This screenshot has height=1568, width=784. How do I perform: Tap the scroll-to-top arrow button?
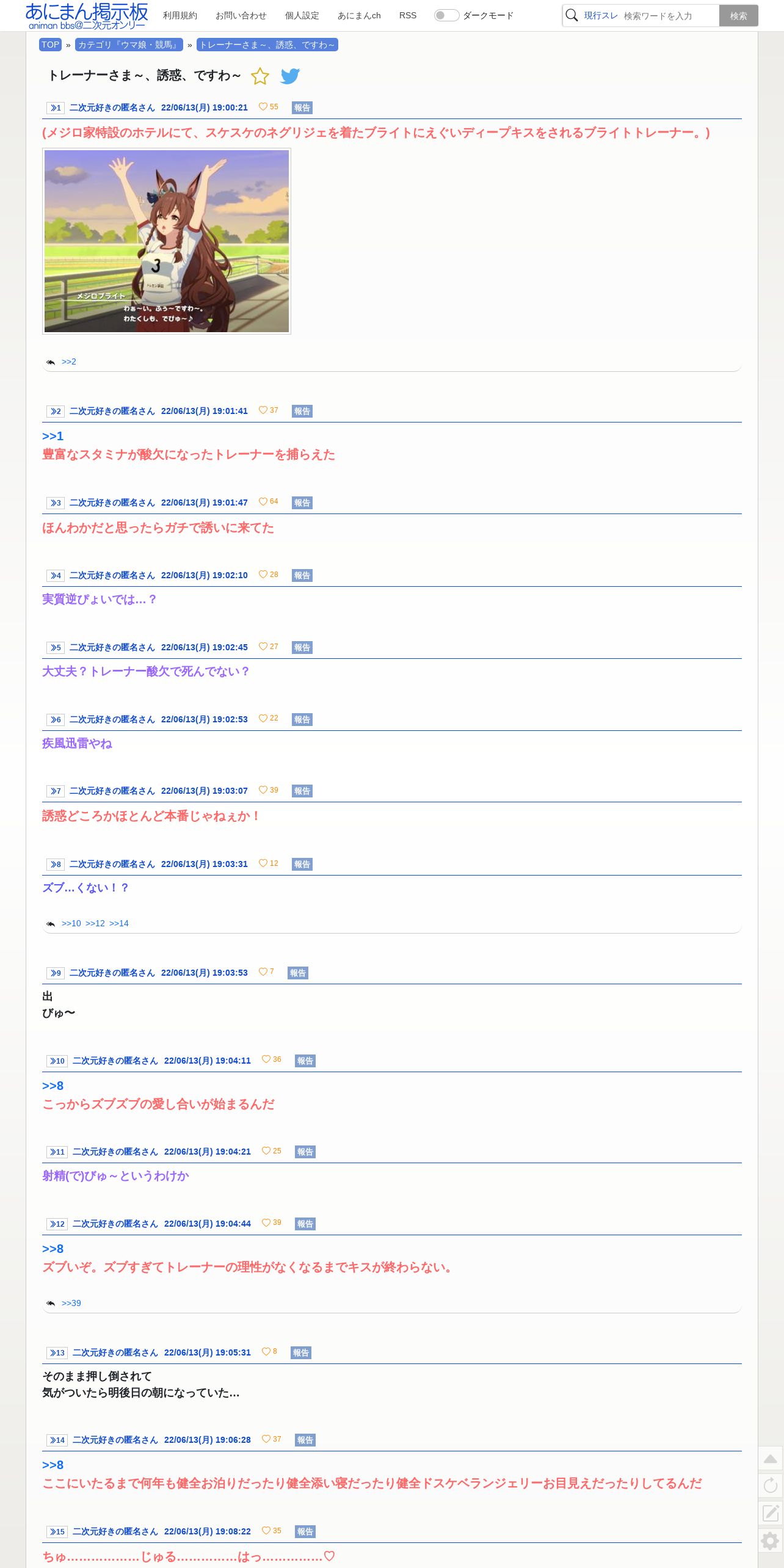pos(771,1459)
